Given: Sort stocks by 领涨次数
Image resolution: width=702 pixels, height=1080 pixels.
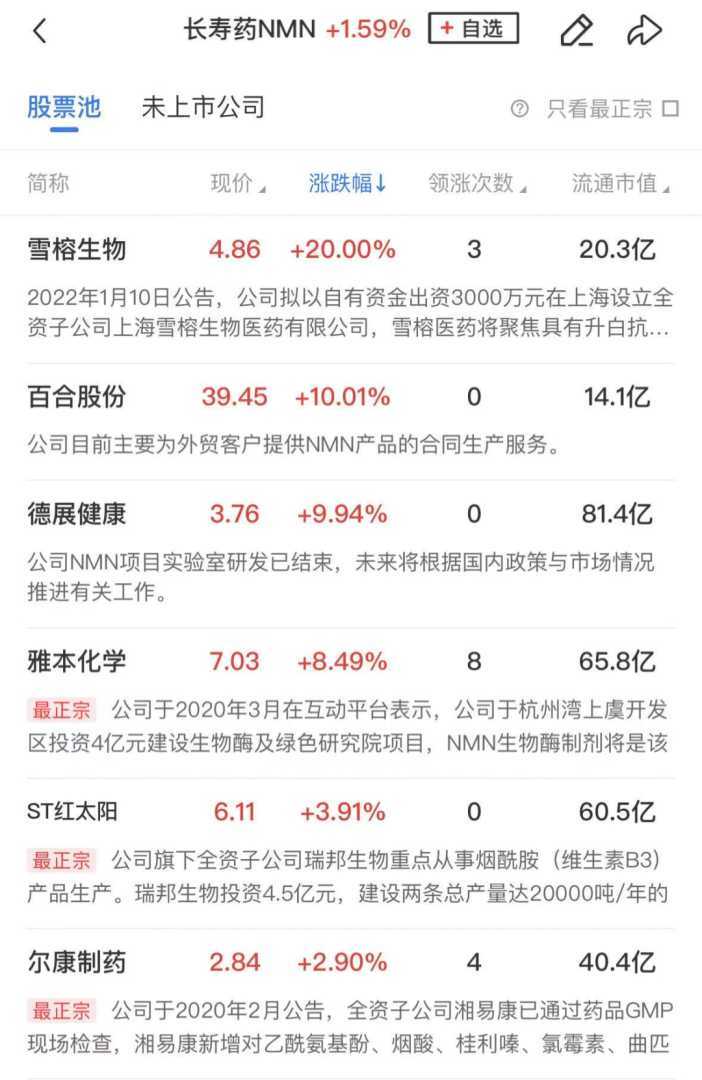Looking at the screenshot, I should coord(476,183).
